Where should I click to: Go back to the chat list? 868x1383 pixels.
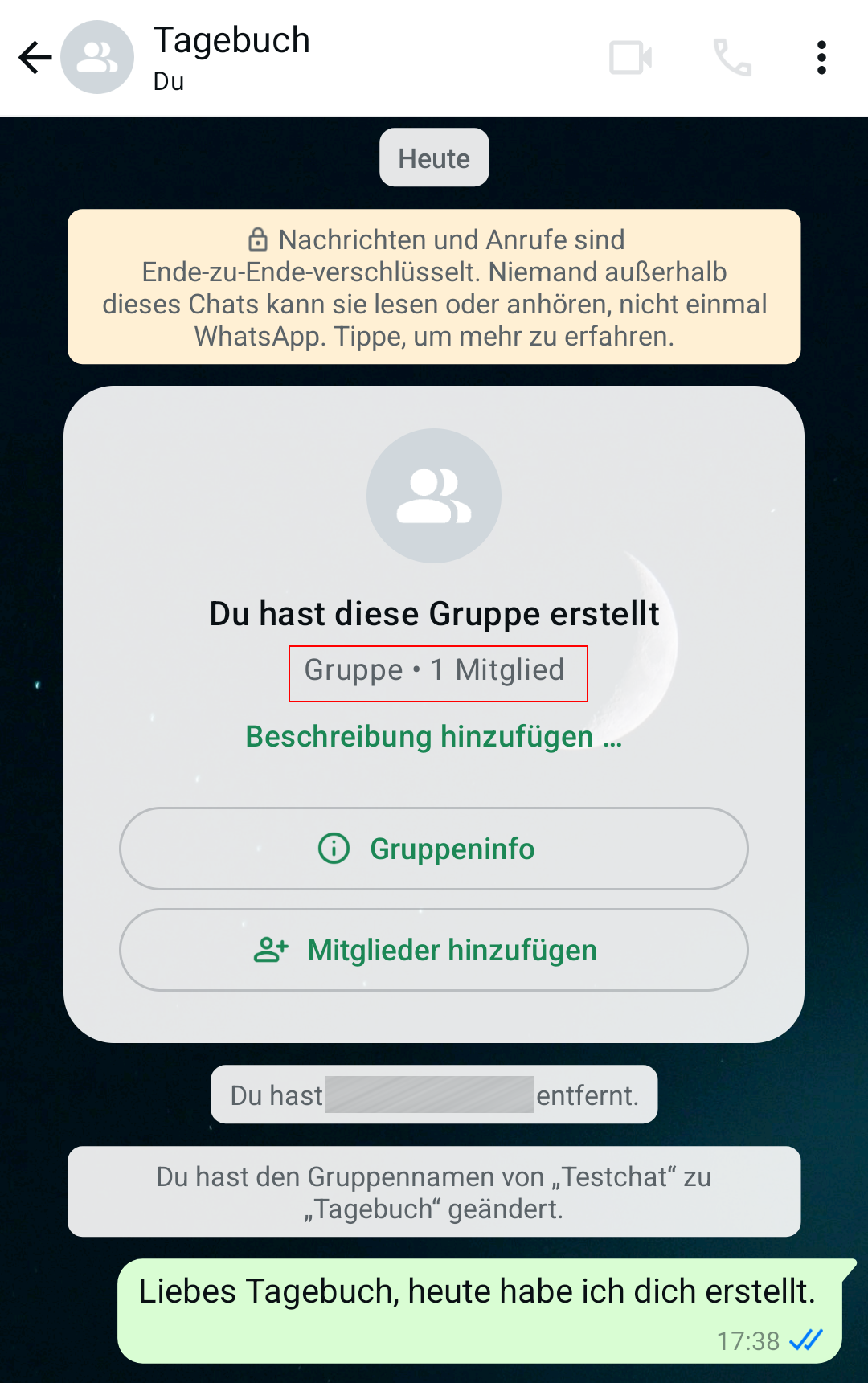[x=35, y=58]
